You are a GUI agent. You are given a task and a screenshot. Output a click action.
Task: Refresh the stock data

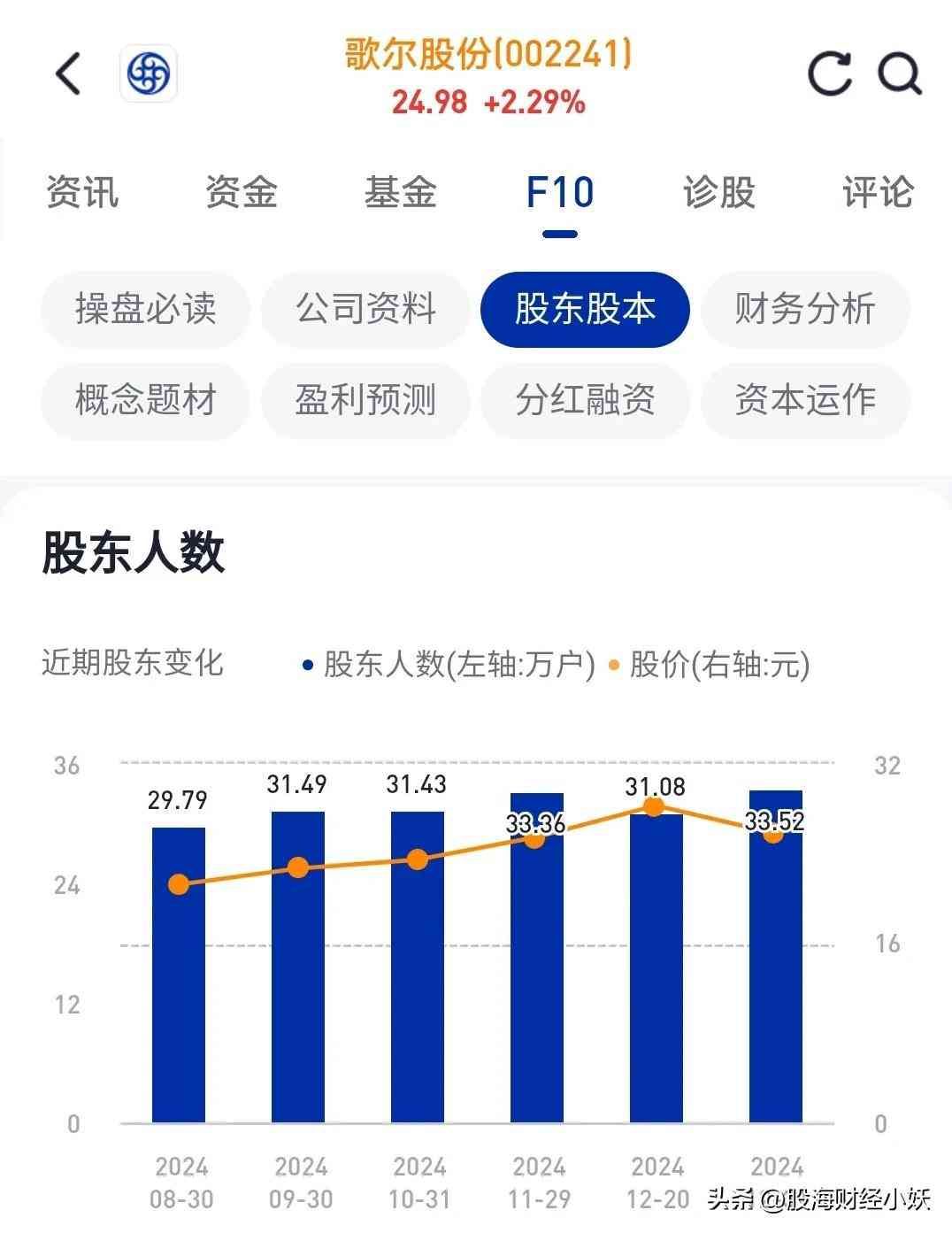tap(829, 73)
